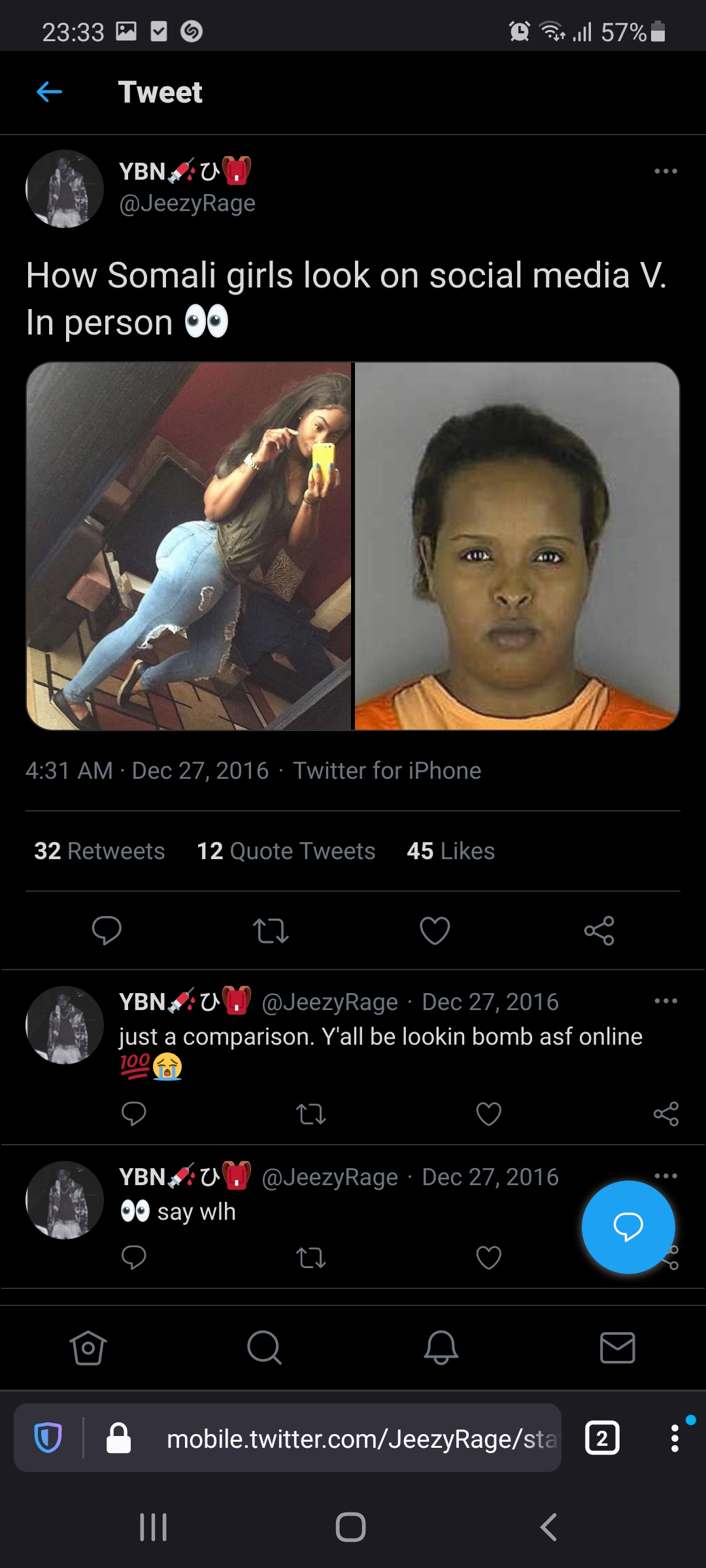Go back using the top arrow
Image resolution: width=706 pixels, height=1568 pixels.
[49, 92]
